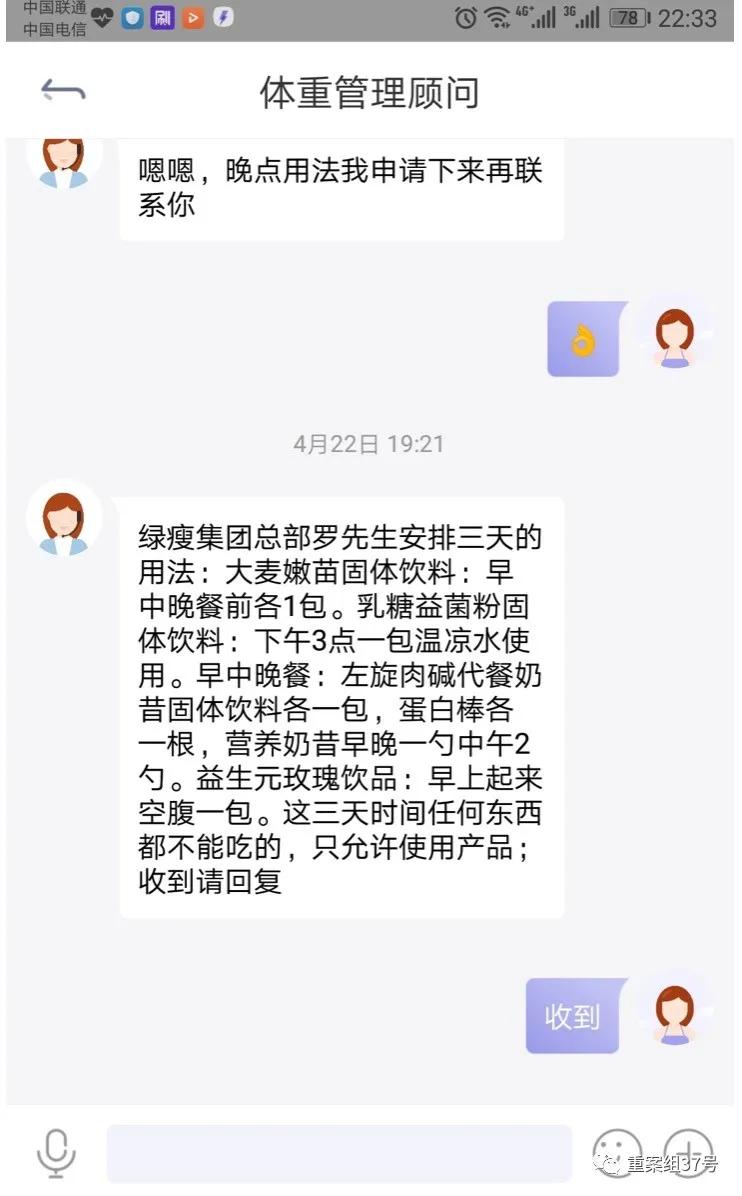Tap the 收到 message bubble
The height and width of the screenshot is (1196, 742).
tap(571, 1015)
